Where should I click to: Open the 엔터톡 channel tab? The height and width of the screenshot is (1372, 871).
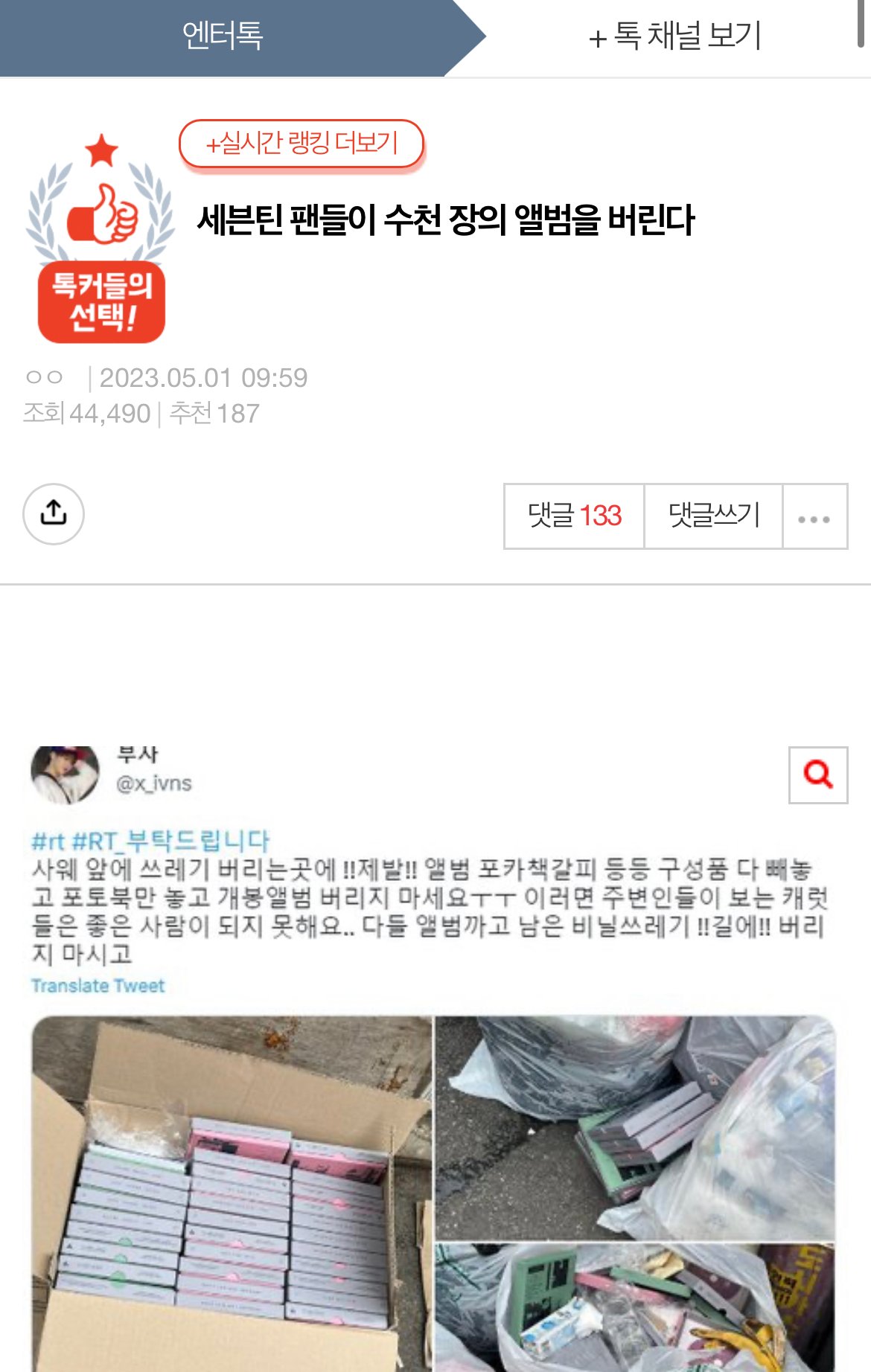(x=223, y=36)
